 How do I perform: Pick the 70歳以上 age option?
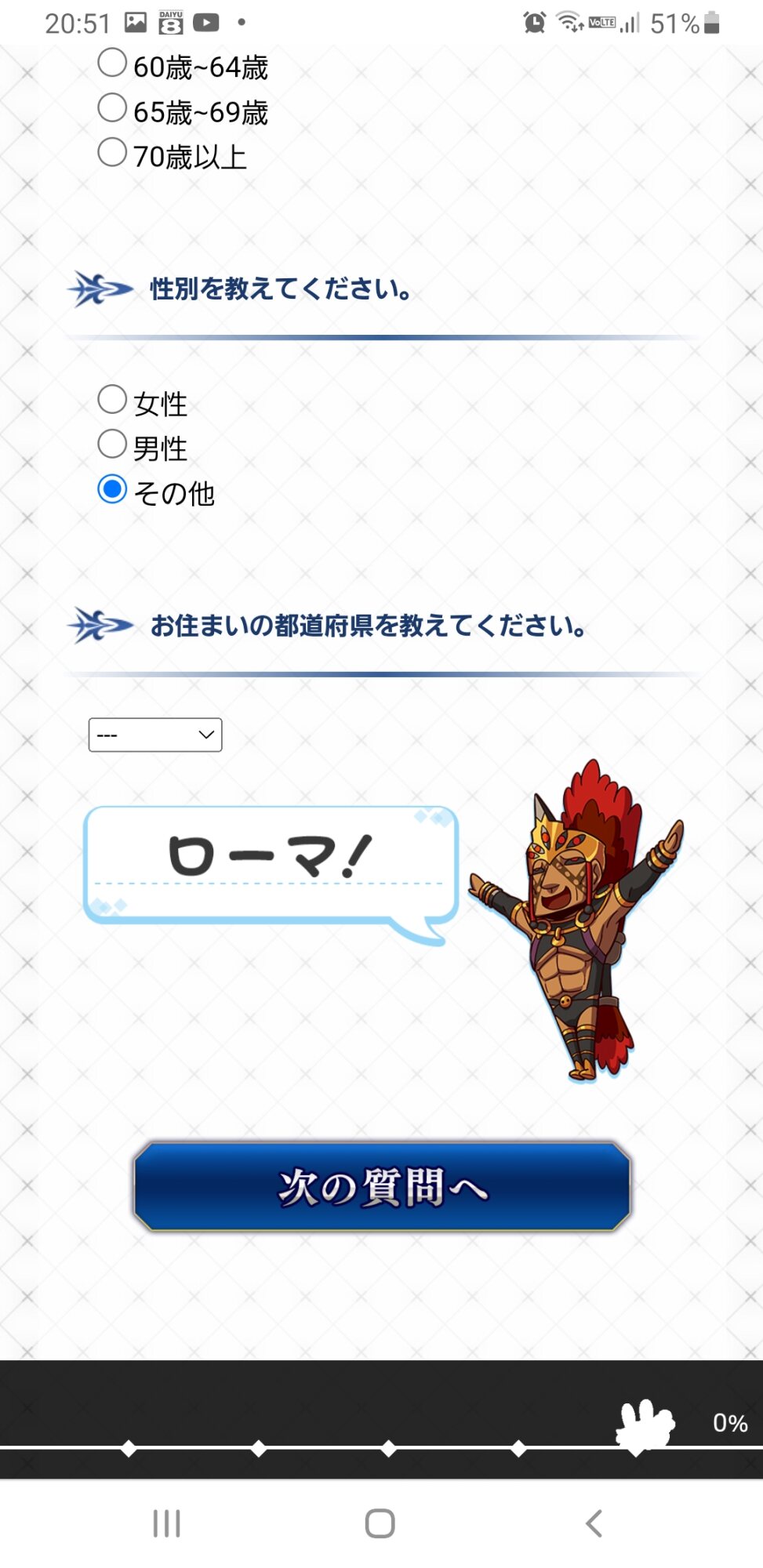pyautogui.click(x=112, y=153)
